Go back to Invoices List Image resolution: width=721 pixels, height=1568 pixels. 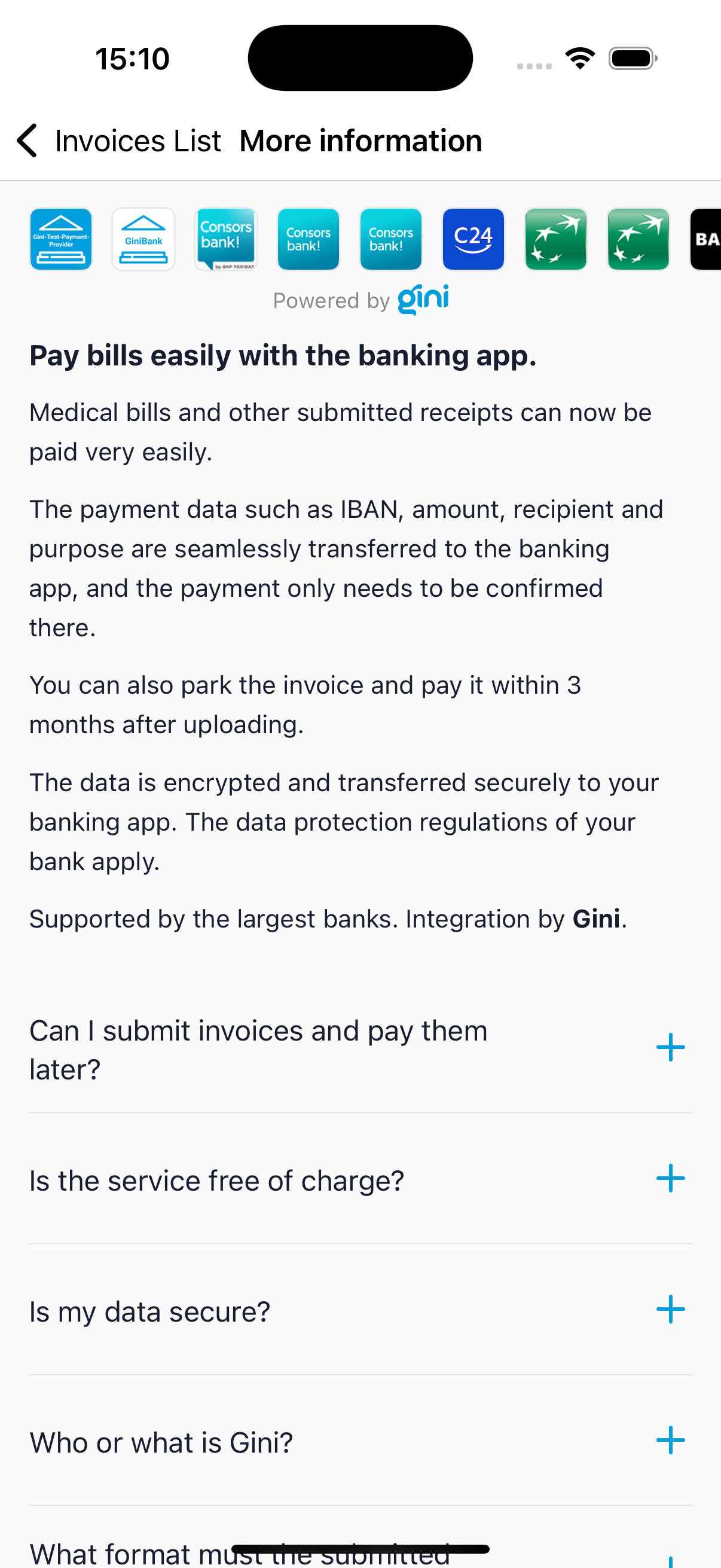tap(118, 141)
